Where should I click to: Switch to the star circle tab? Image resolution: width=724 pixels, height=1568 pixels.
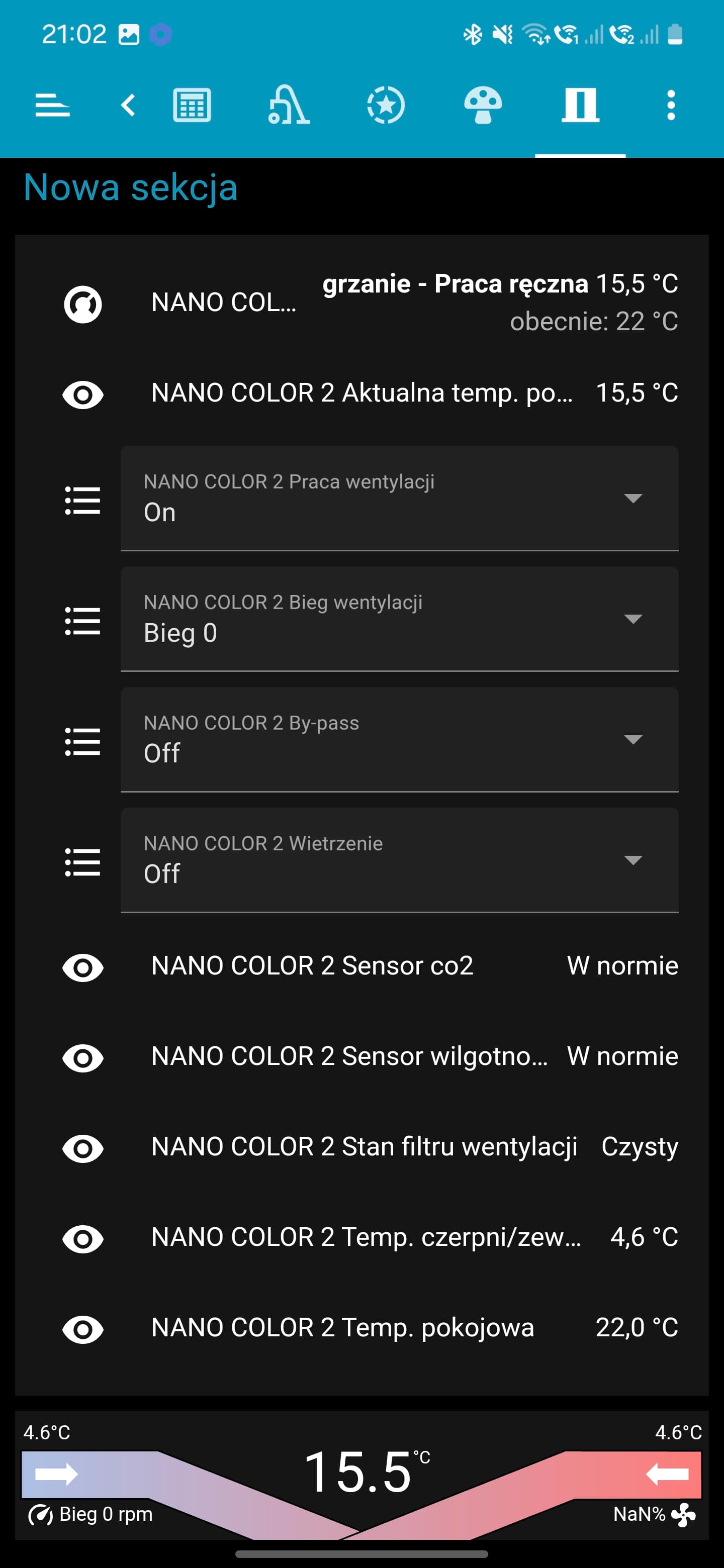pos(386,105)
